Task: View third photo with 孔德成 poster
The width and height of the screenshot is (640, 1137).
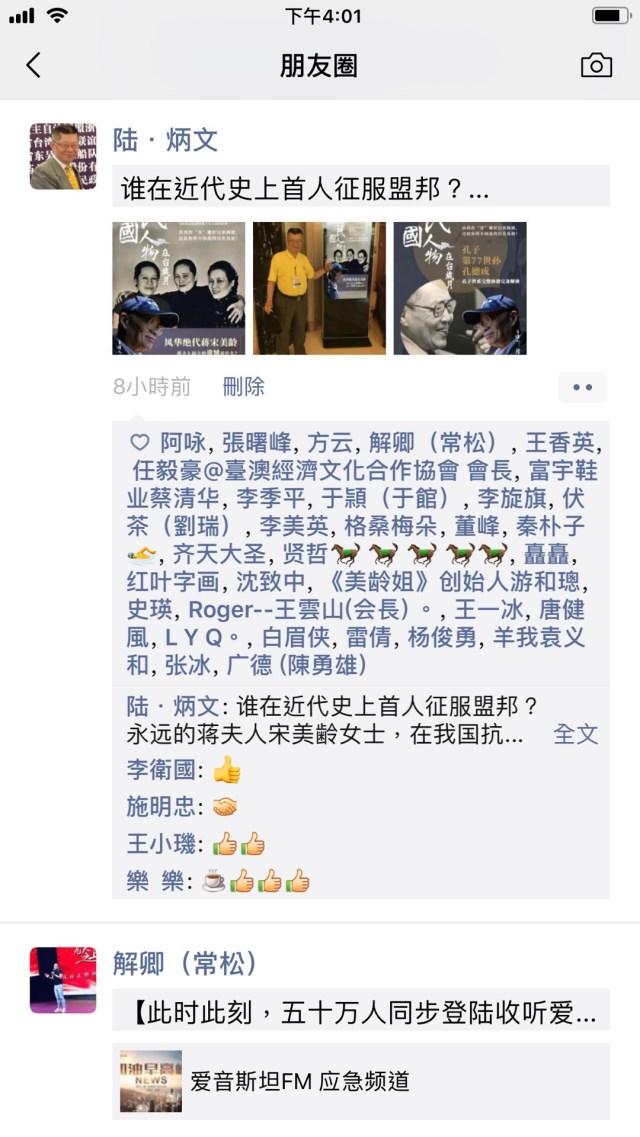Action: coord(459,288)
